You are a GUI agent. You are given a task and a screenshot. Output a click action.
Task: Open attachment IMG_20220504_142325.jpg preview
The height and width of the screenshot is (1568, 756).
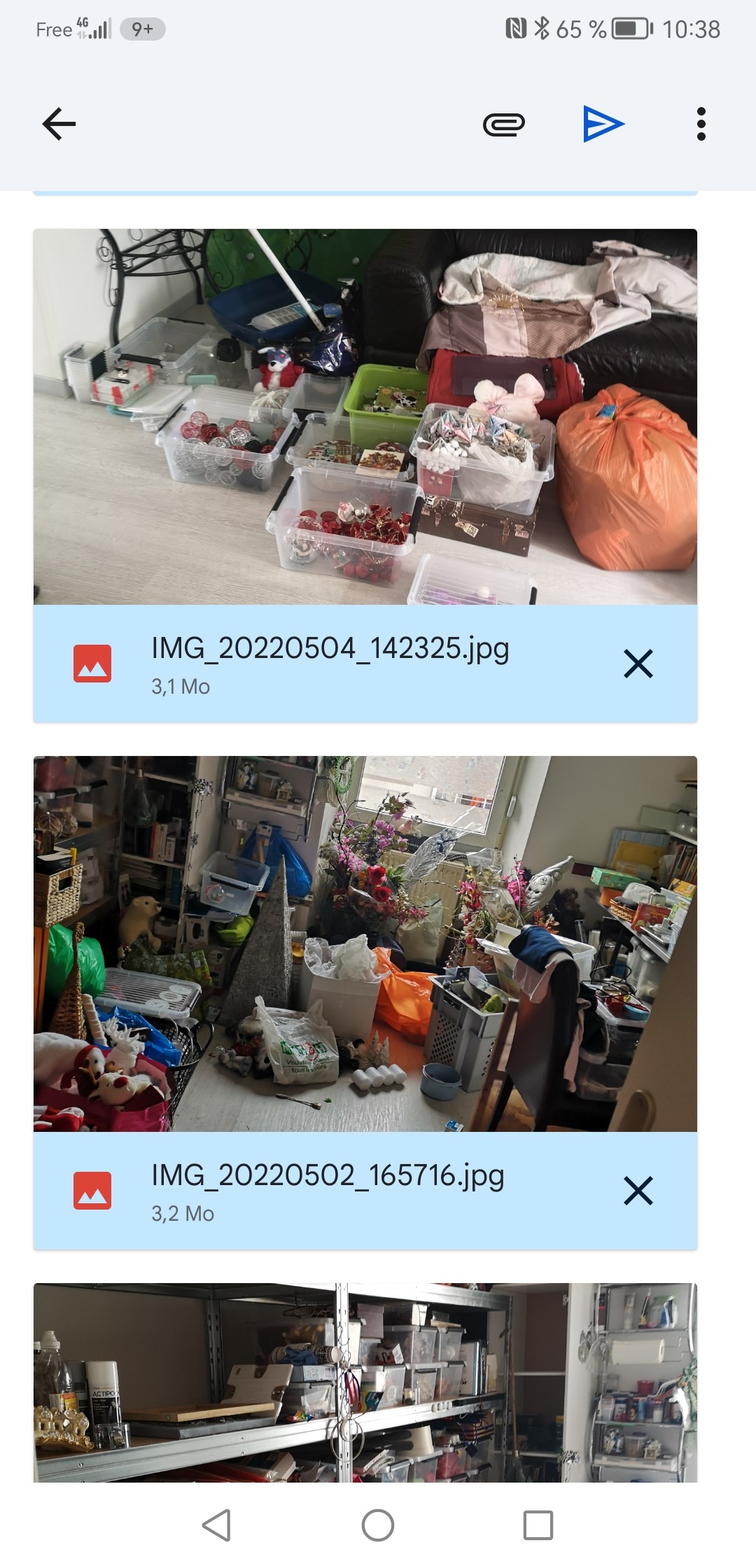(x=365, y=416)
